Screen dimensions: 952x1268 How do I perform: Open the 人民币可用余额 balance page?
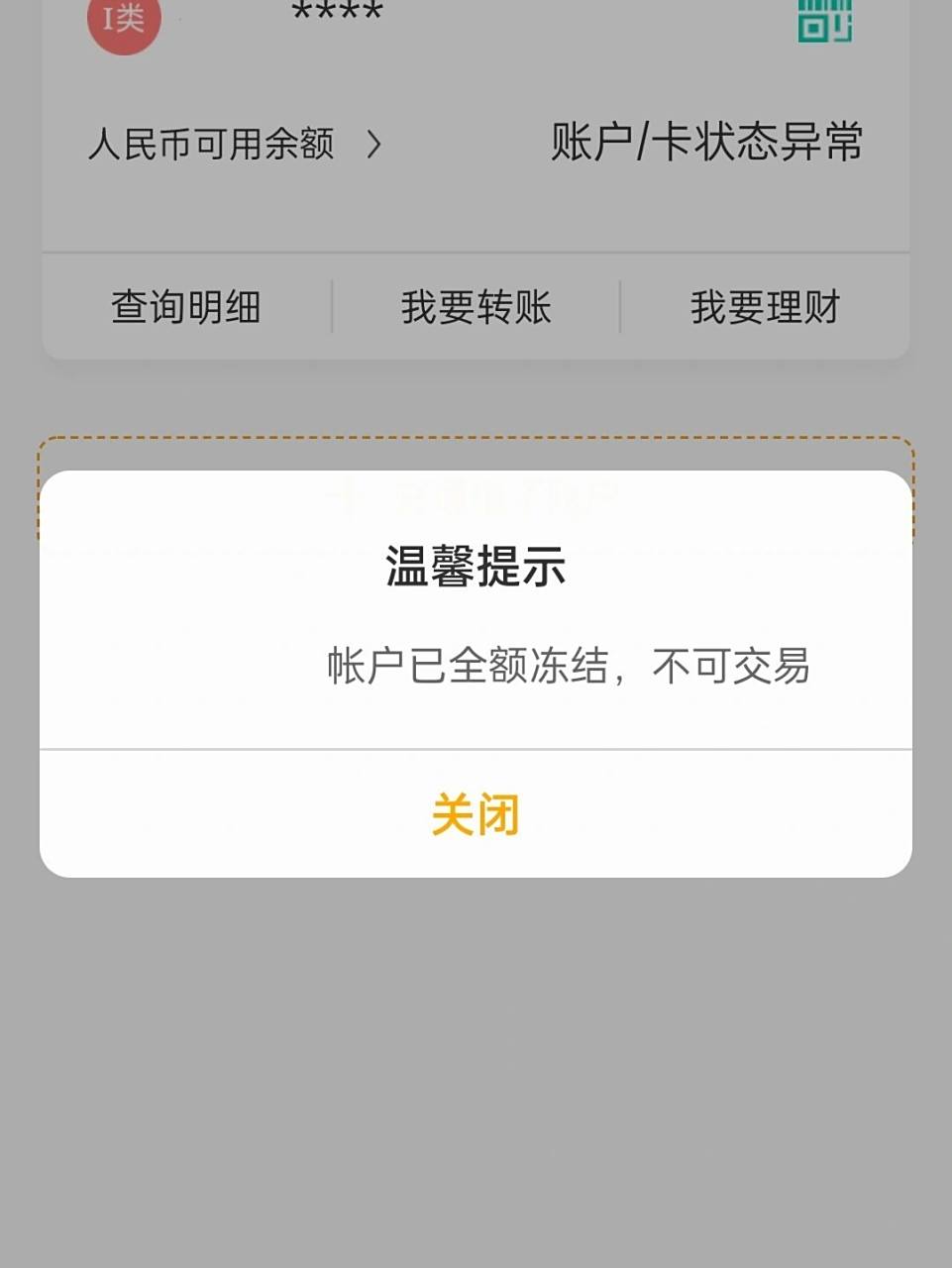coord(210,145)
